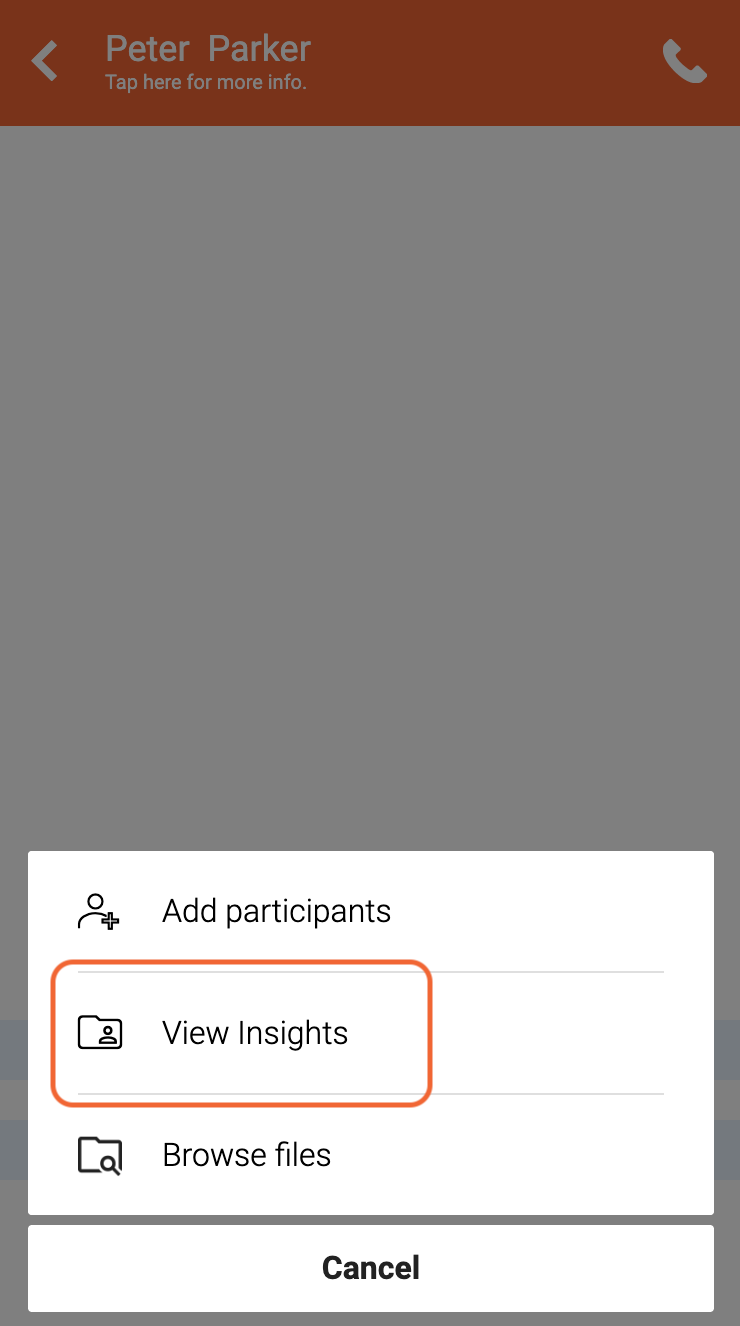Dismiss the menu with Cancel

pyautogui.click(x=370, y=1268)
